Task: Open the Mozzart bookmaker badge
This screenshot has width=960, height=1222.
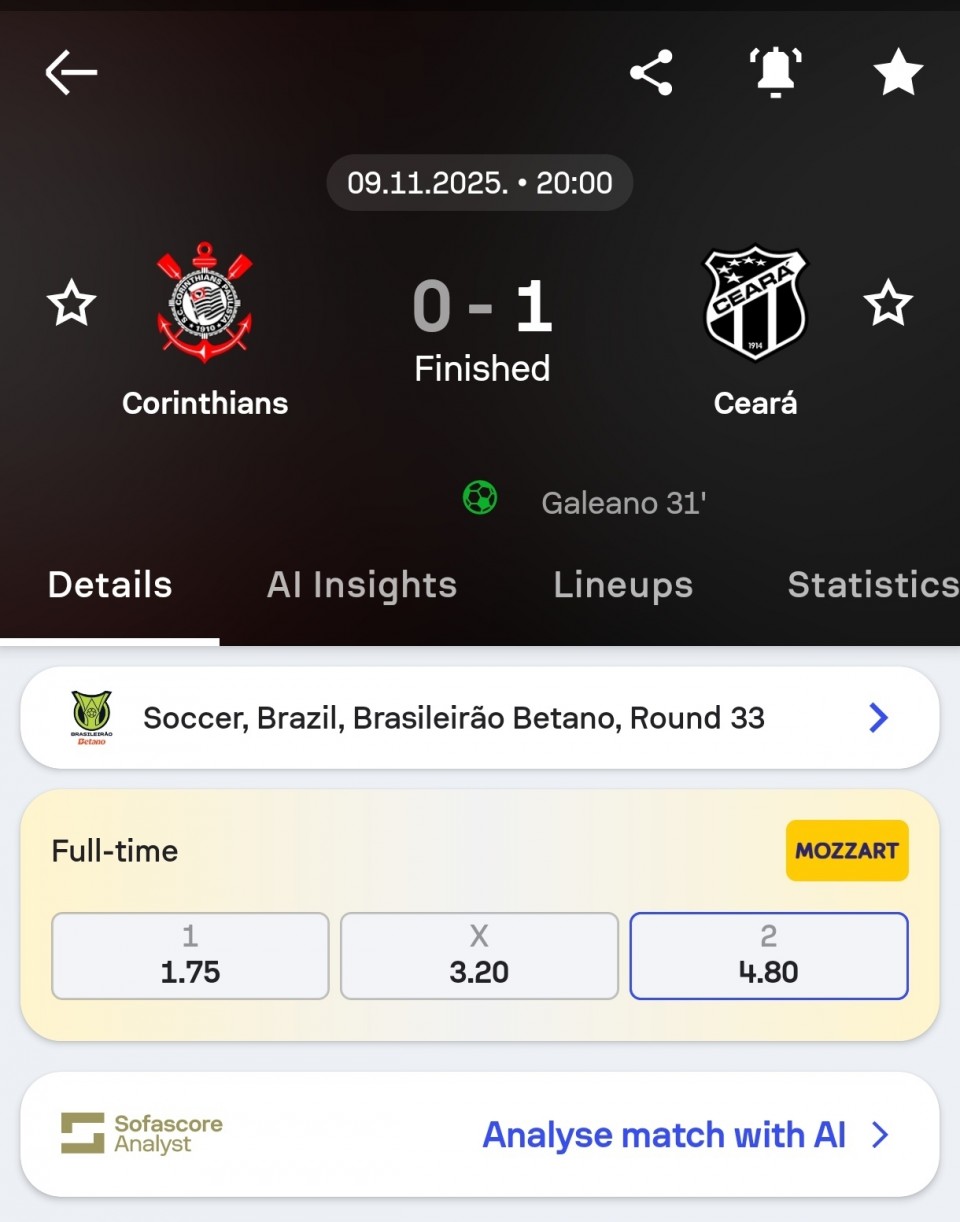Action: 847,851
